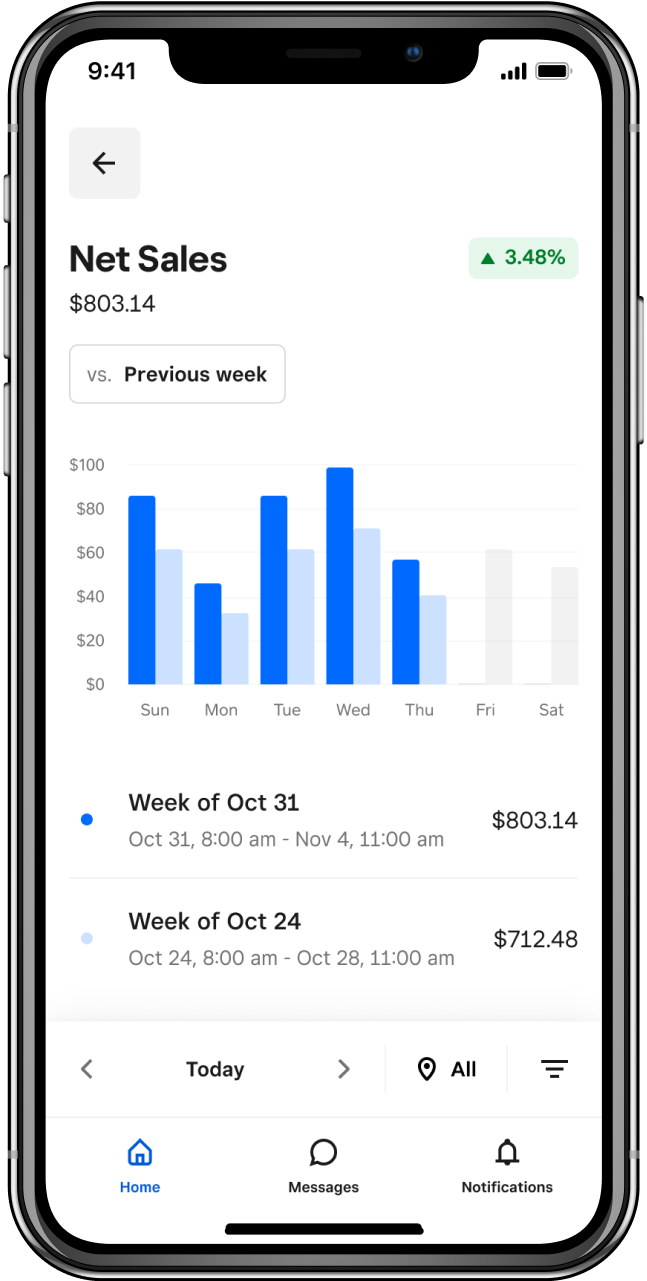
Task: Switch to the Messages tab
Action: coord(323,1166)
